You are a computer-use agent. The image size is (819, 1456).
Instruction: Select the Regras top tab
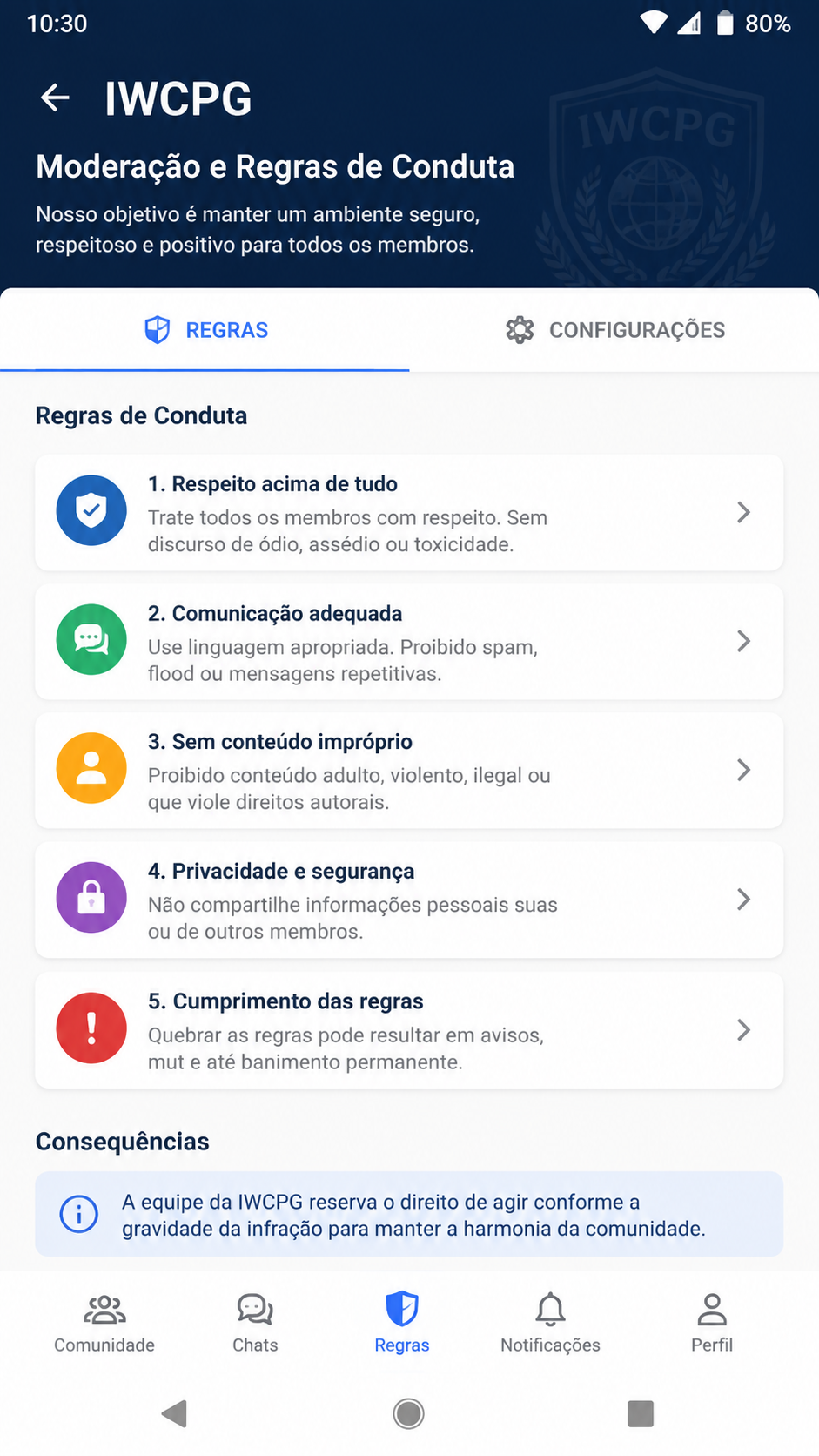click(205, 330)
